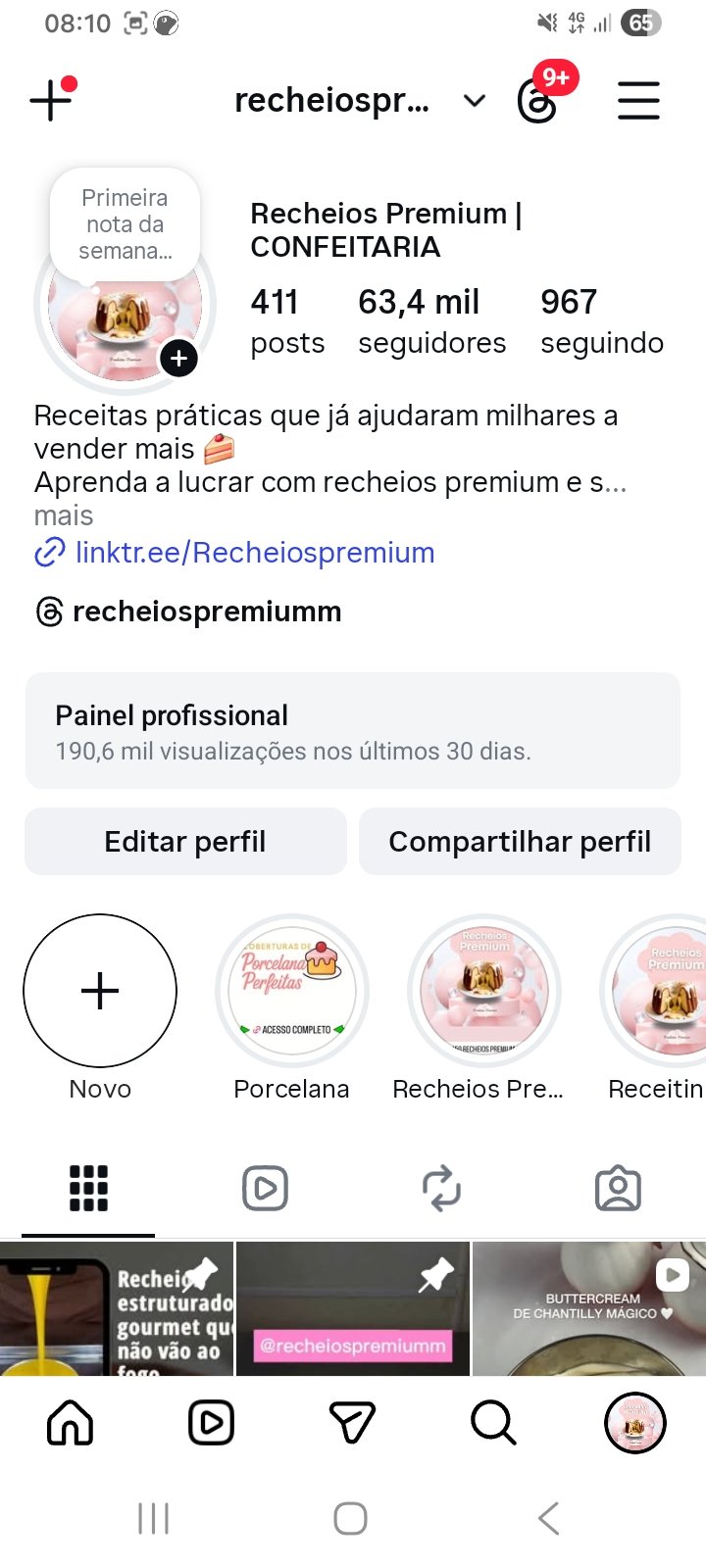The width and height of the screenshot is (706, 1568).
Task: Go to the Home feed
Action: [x=71, y=1423]
